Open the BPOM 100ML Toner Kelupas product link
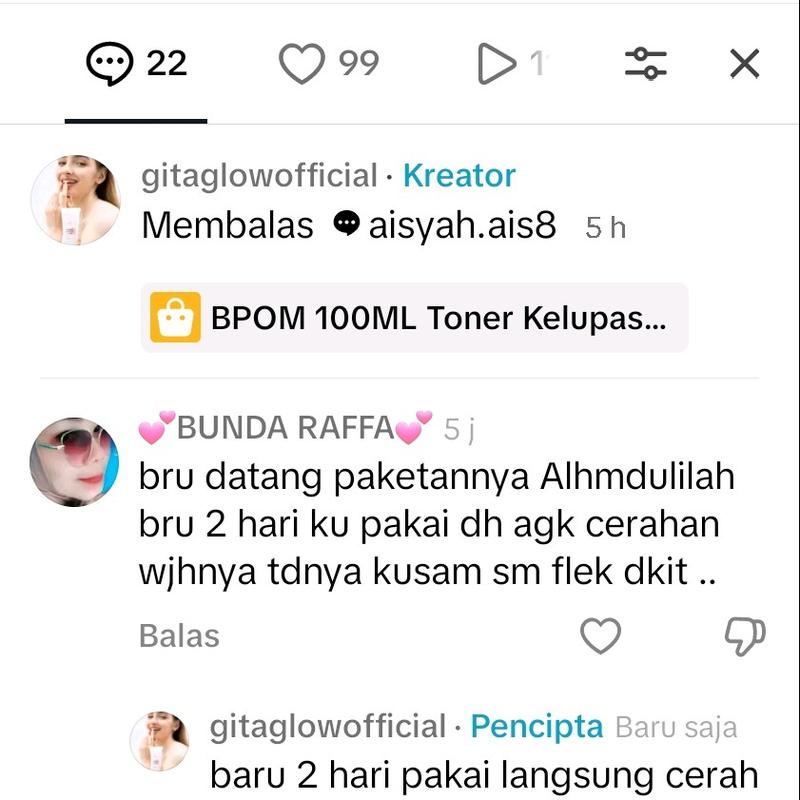The width and height of the screenshot is (800, 800). tap(414, 319)
